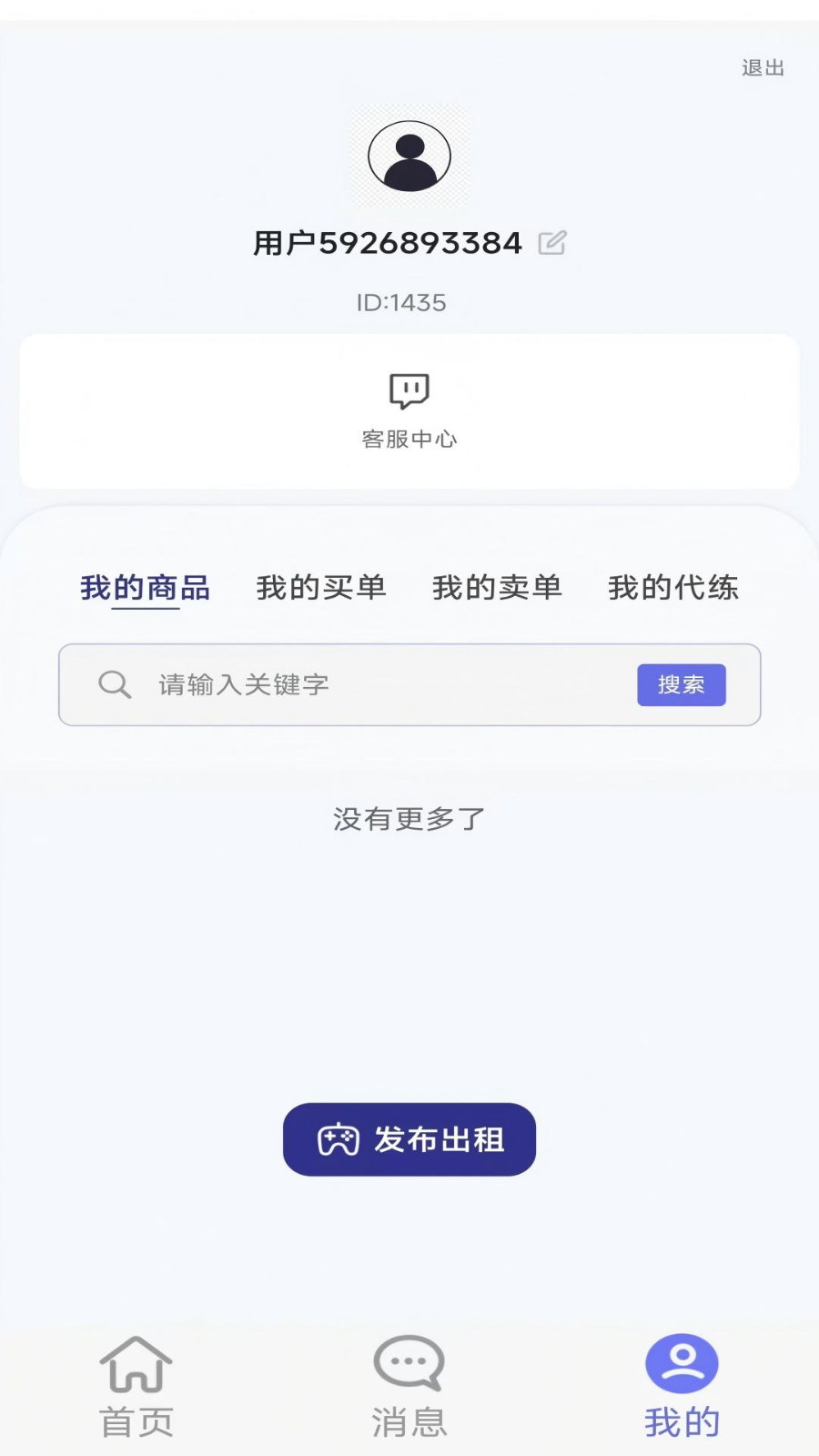Open the 消息 messages tab
The width and height of the screenshot is (819, 1456).
(409, 1387)
